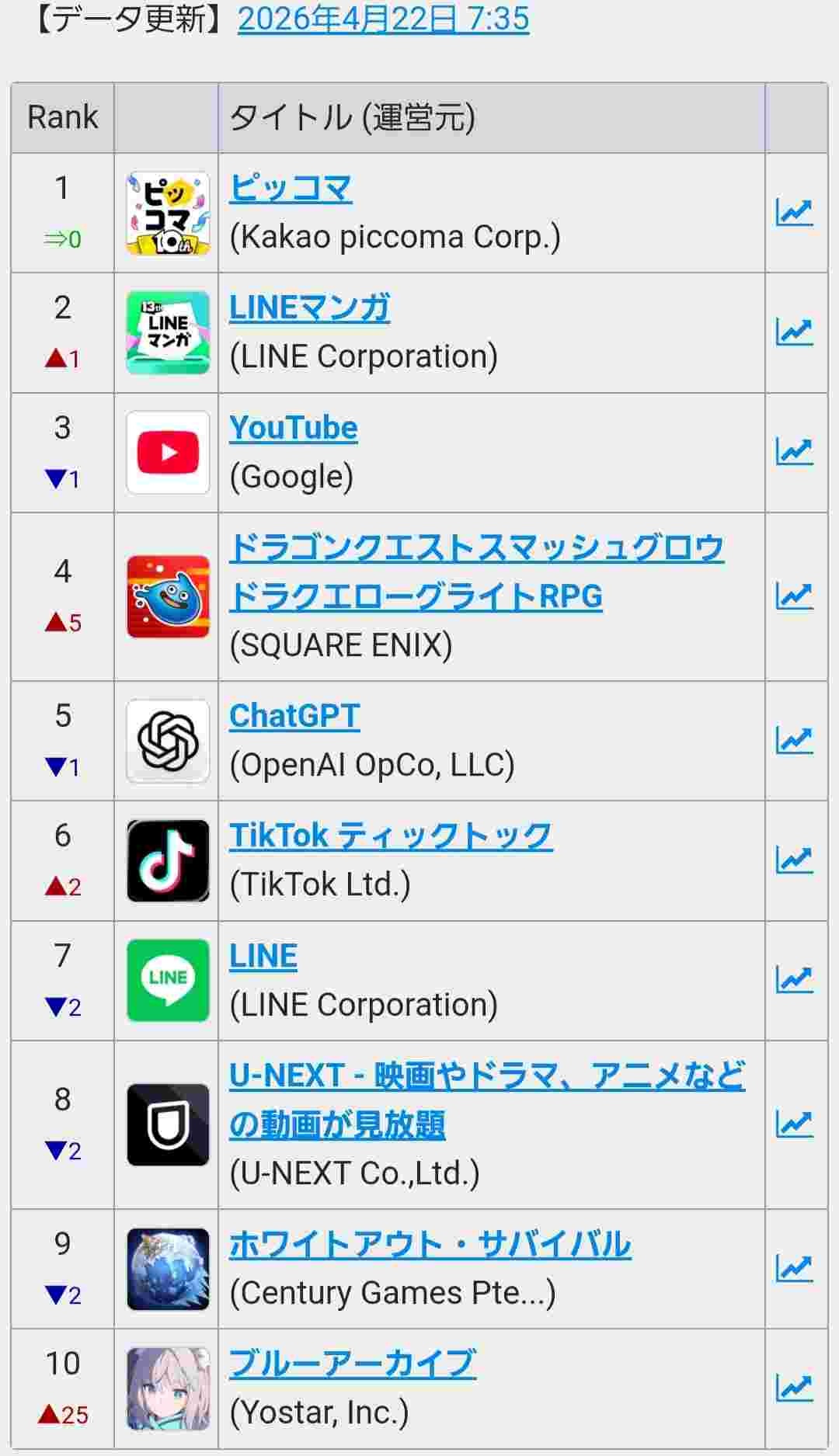The width and height of the screenshot is (839, 1456).
Task: View rank trend chart for U-NEXT
Action: [x=794, y=1124]
